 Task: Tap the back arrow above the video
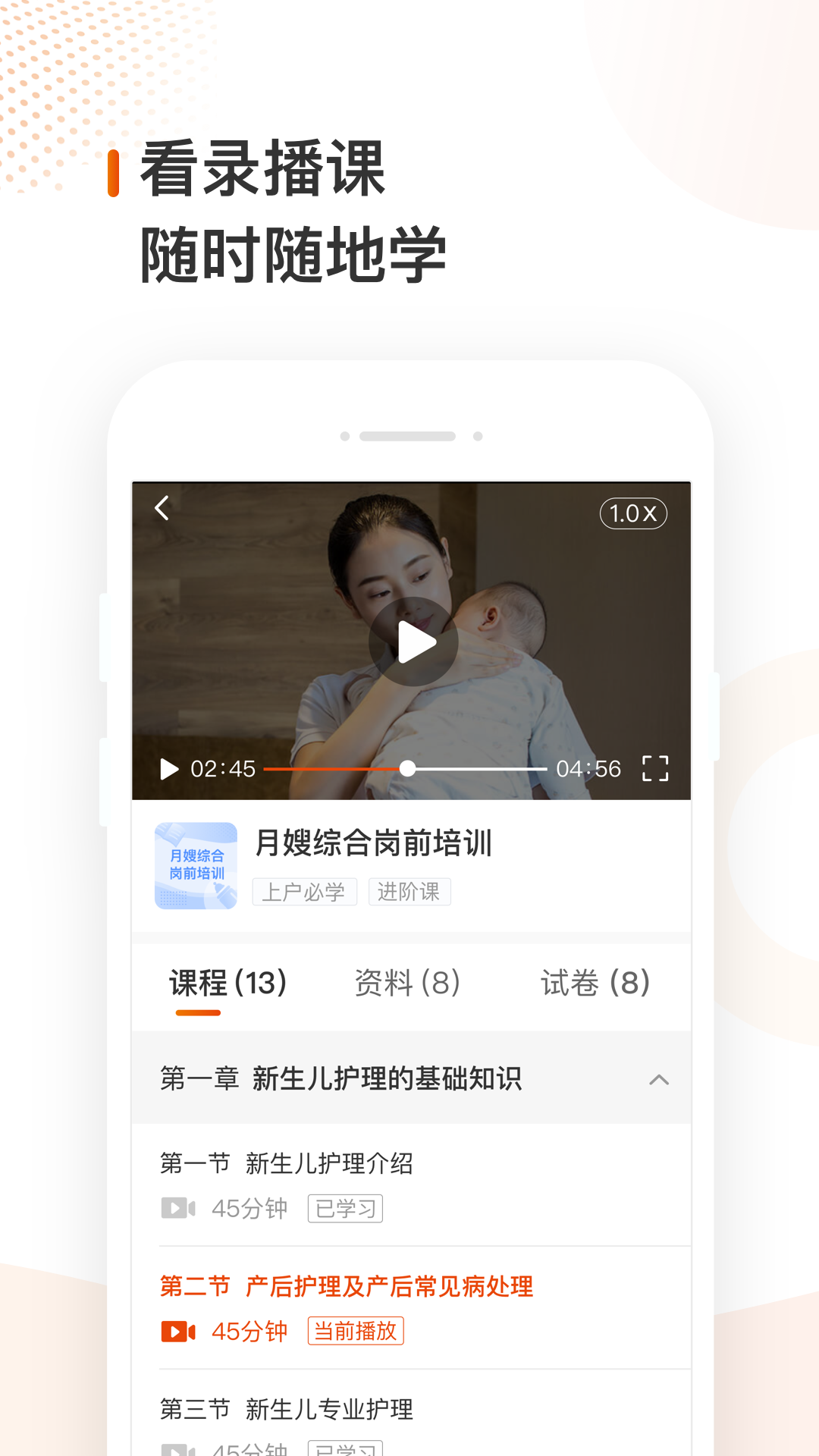coord(162,509)
